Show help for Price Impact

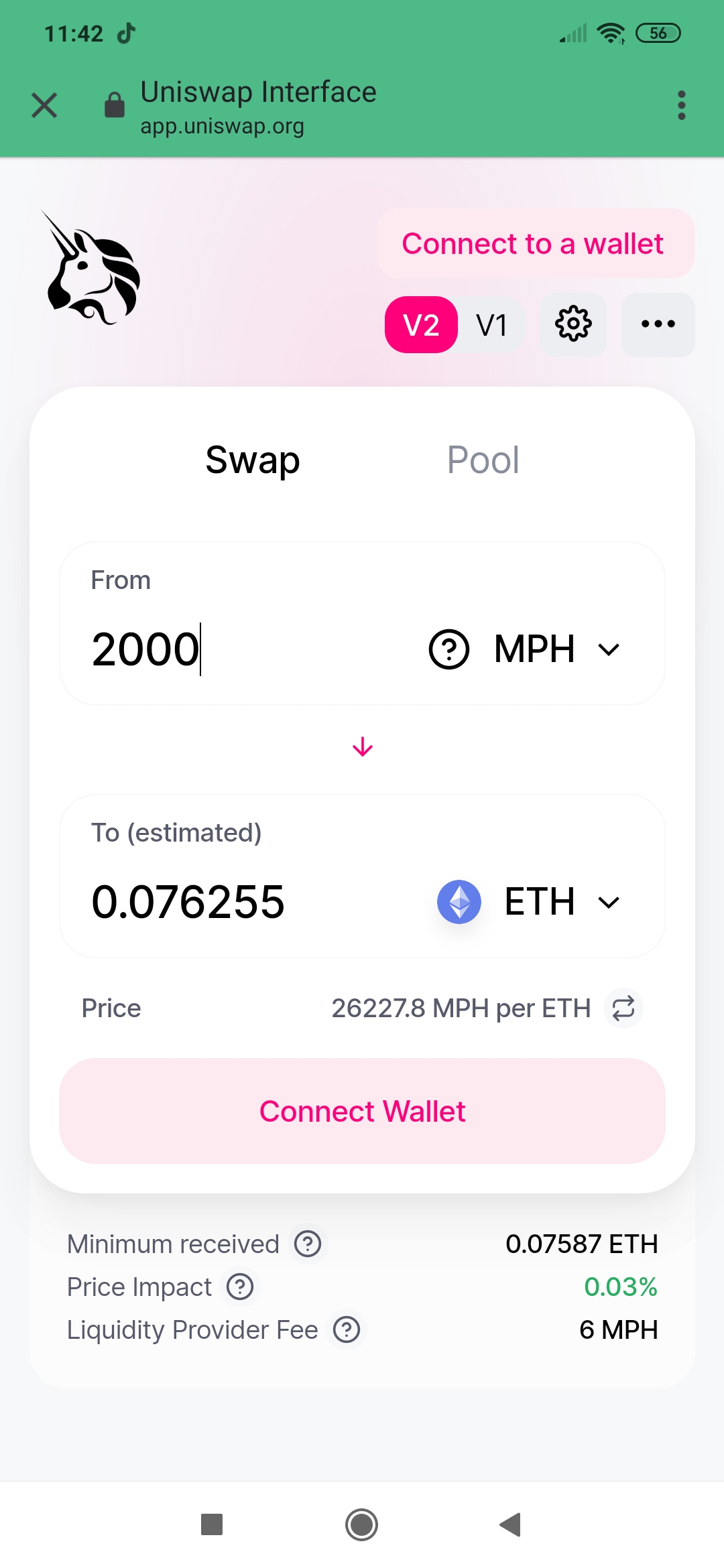(x=240, y=1287)
